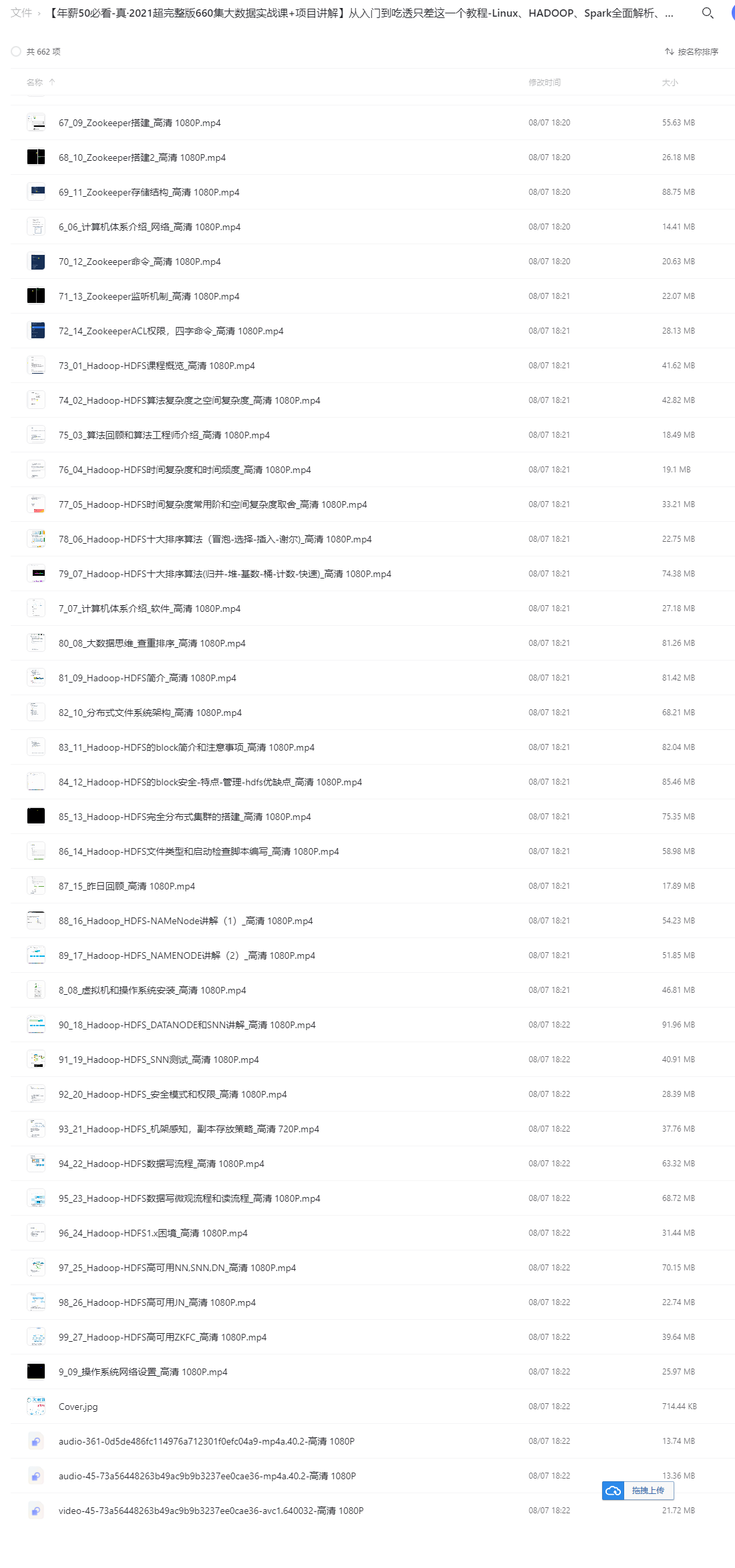The height and width of the screenshot is (1568, 735).
Task: Tick the select-all circle beside 共 662 项
Action: pyautogui.click(x=16, y=51)
